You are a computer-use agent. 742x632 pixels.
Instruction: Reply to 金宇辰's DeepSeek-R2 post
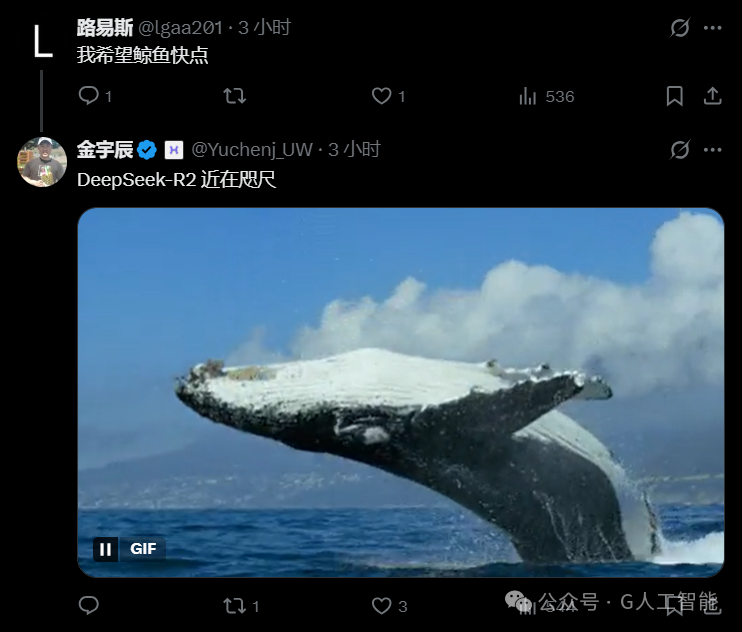click(88, 605)
